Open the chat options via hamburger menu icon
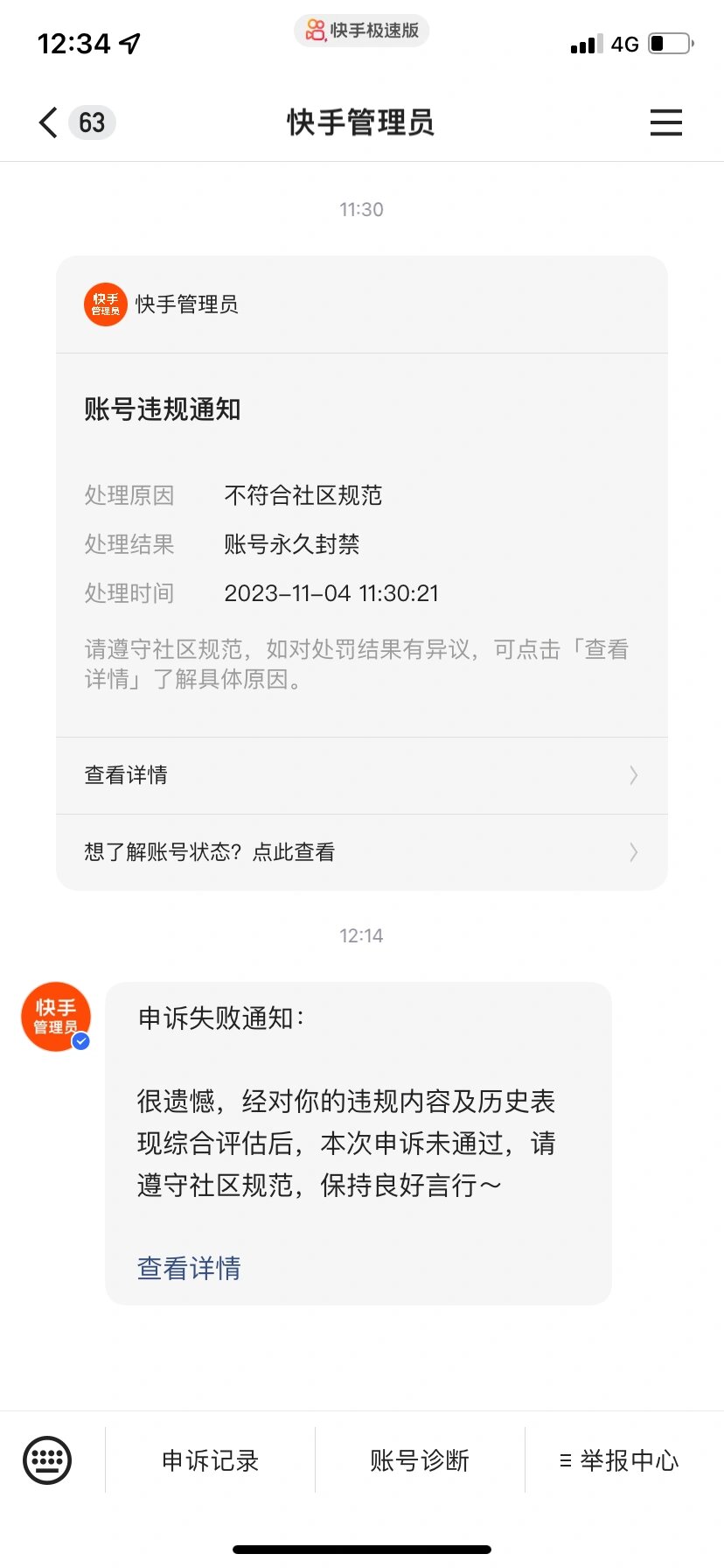This screenshot has height=1568, width=724. (666, 122)
